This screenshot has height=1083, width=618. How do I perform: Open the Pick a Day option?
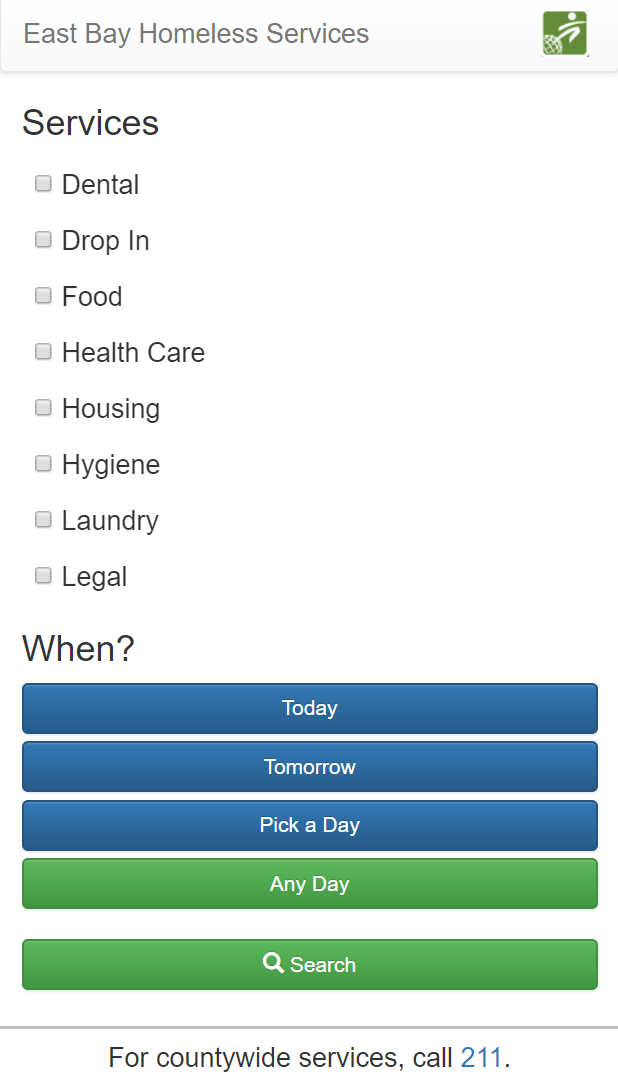(x=309, y=825)
